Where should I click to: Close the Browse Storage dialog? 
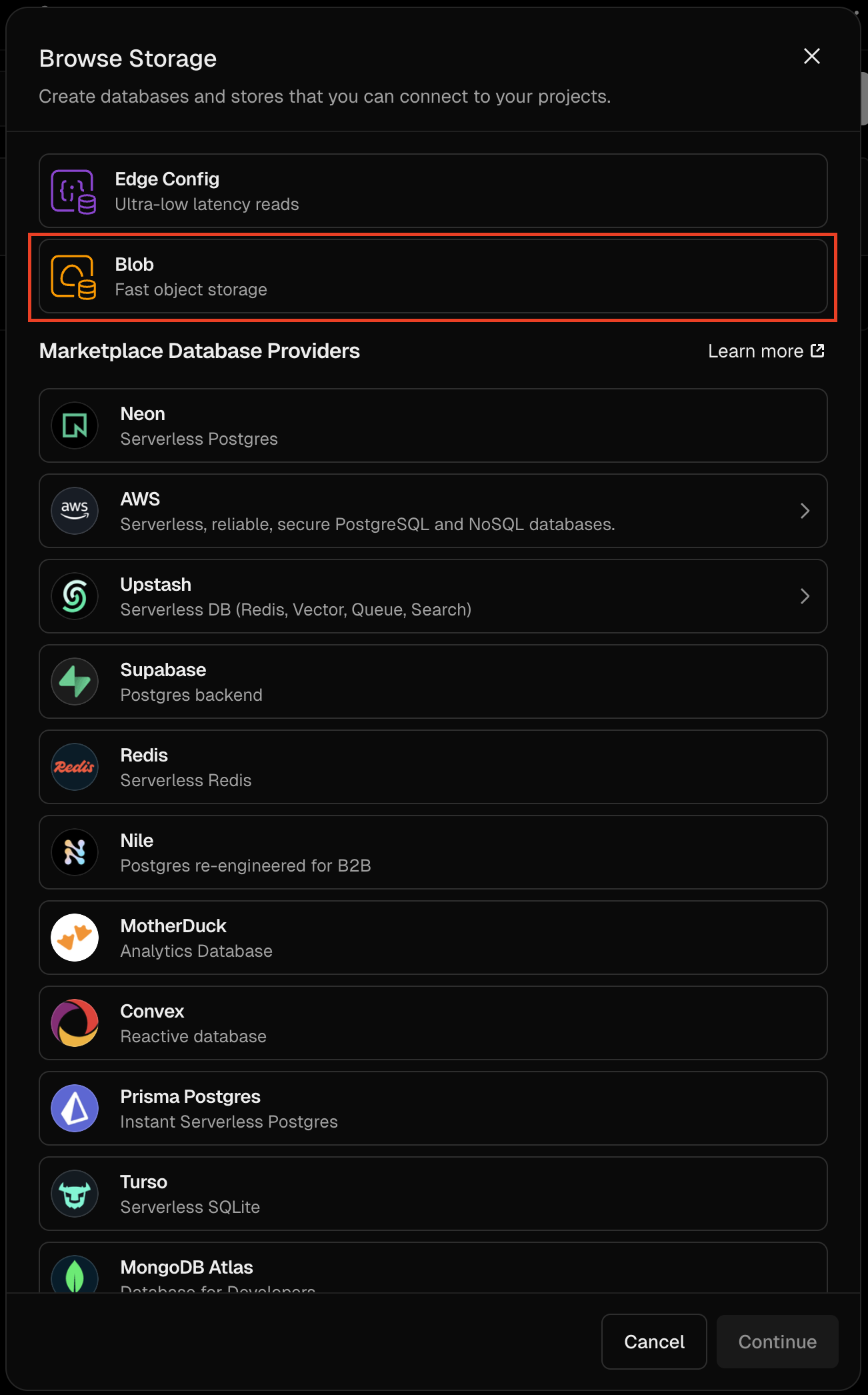(811, 57)
